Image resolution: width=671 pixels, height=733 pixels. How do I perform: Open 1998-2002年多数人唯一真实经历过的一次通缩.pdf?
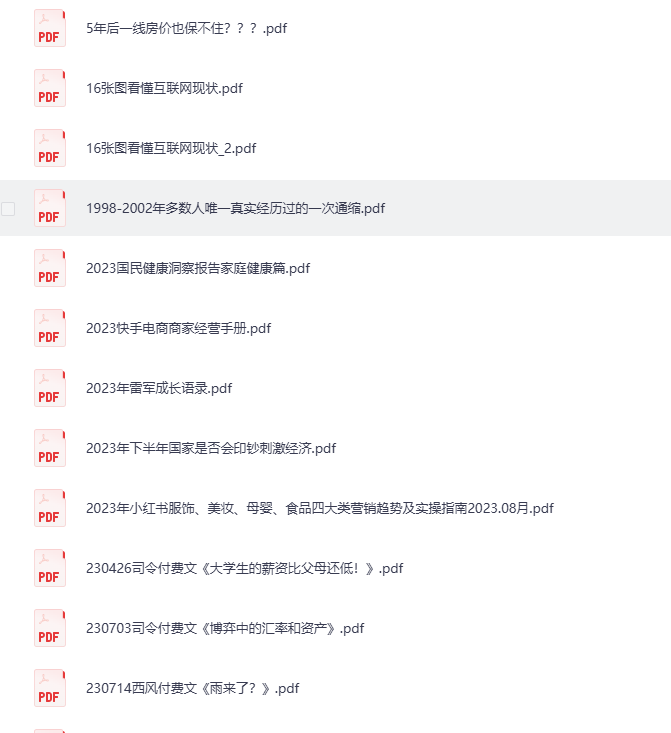pyautogui.click(x=235, y=208)
